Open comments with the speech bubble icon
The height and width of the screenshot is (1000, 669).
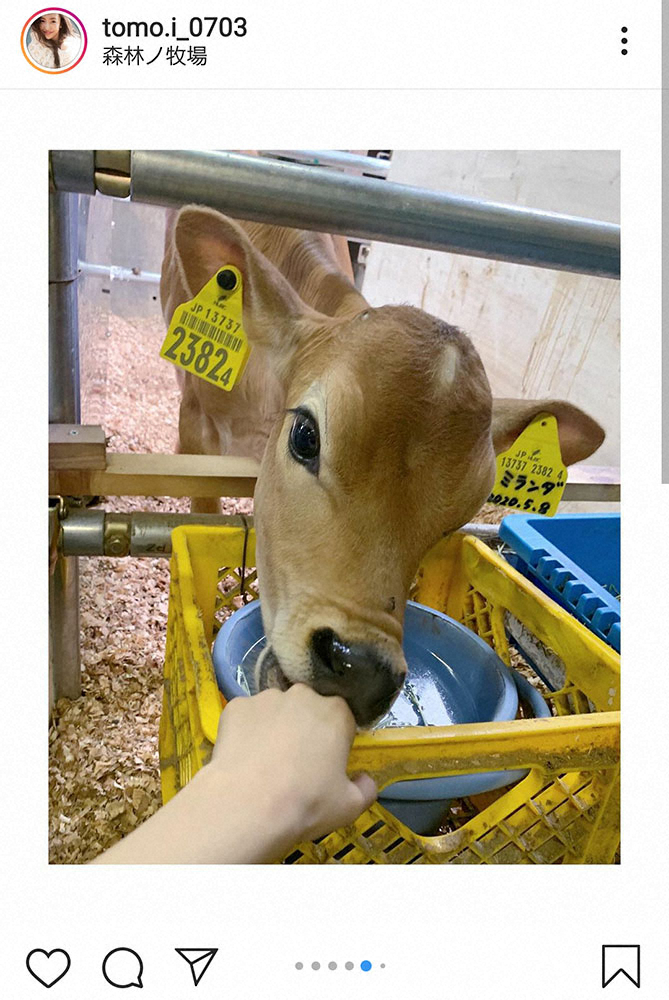[x=123, y=967]
